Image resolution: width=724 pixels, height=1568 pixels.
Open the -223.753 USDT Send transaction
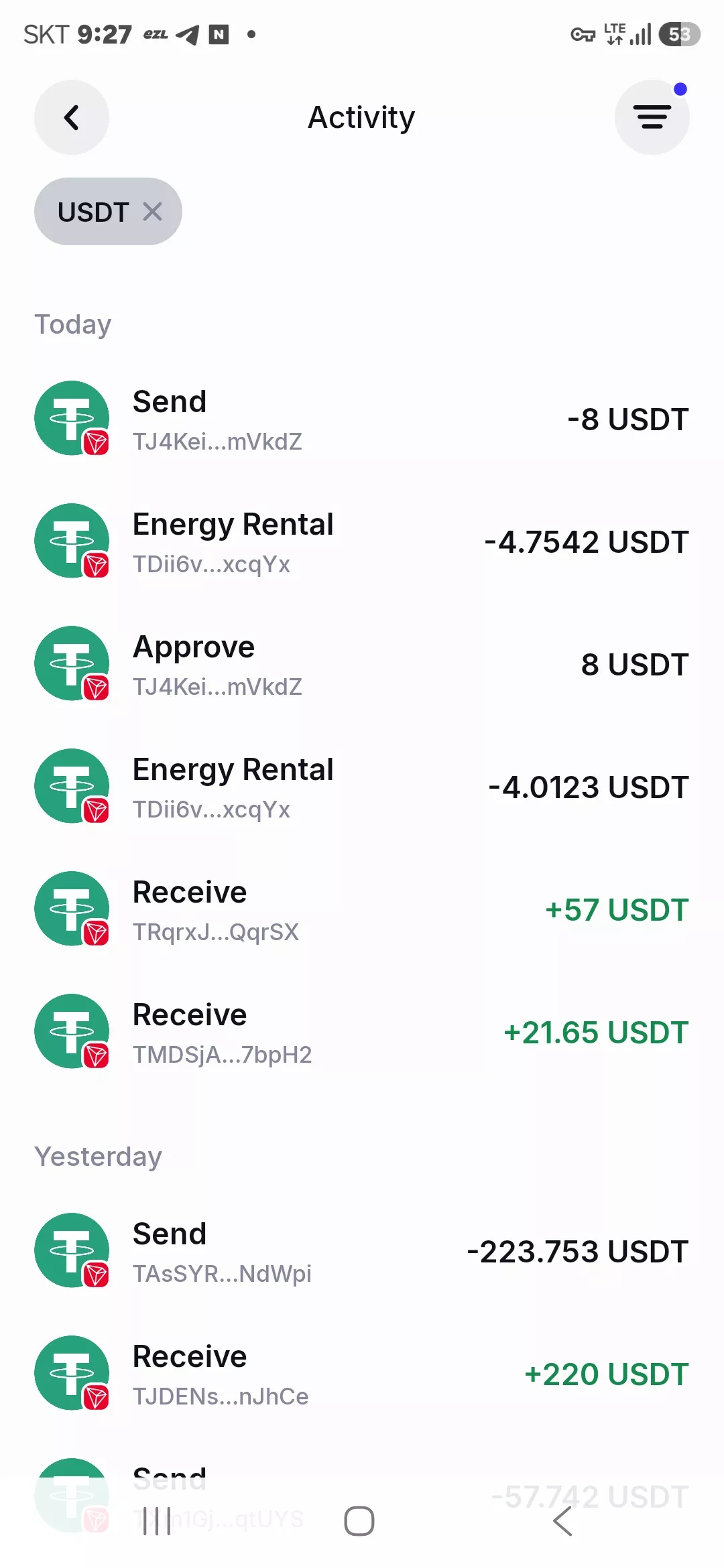coord(362,1251)
